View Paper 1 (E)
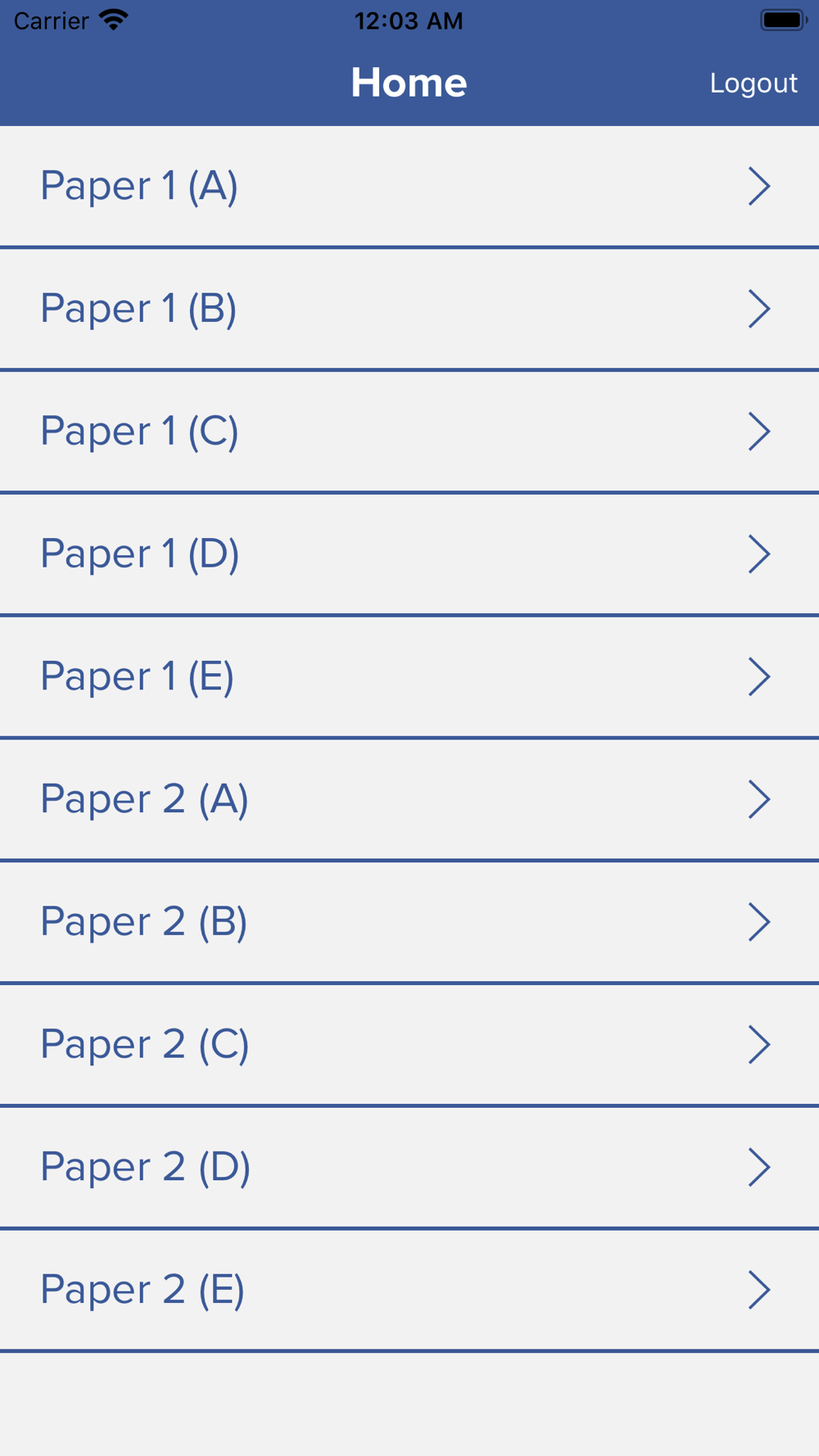The width and height of the screenshot is (819, 1456). (409, 677)
